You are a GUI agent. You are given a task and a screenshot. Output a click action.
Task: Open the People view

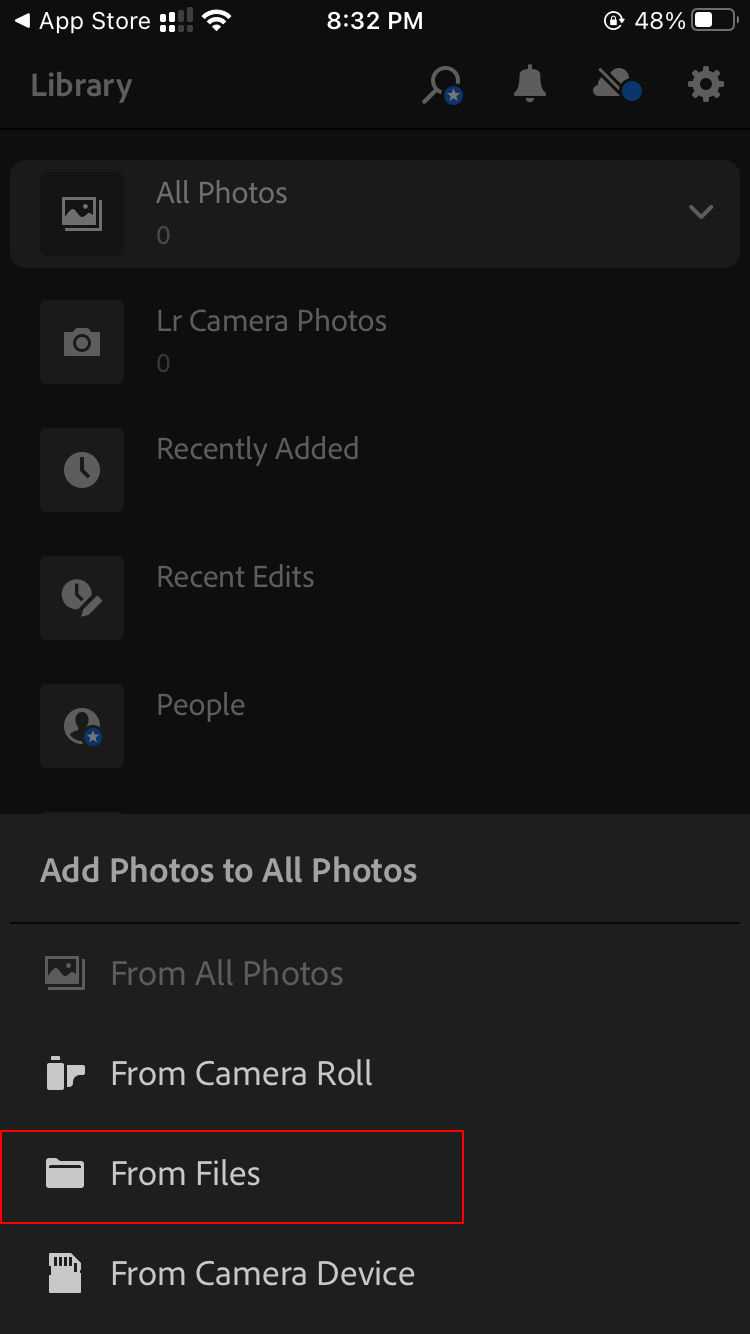375,726
